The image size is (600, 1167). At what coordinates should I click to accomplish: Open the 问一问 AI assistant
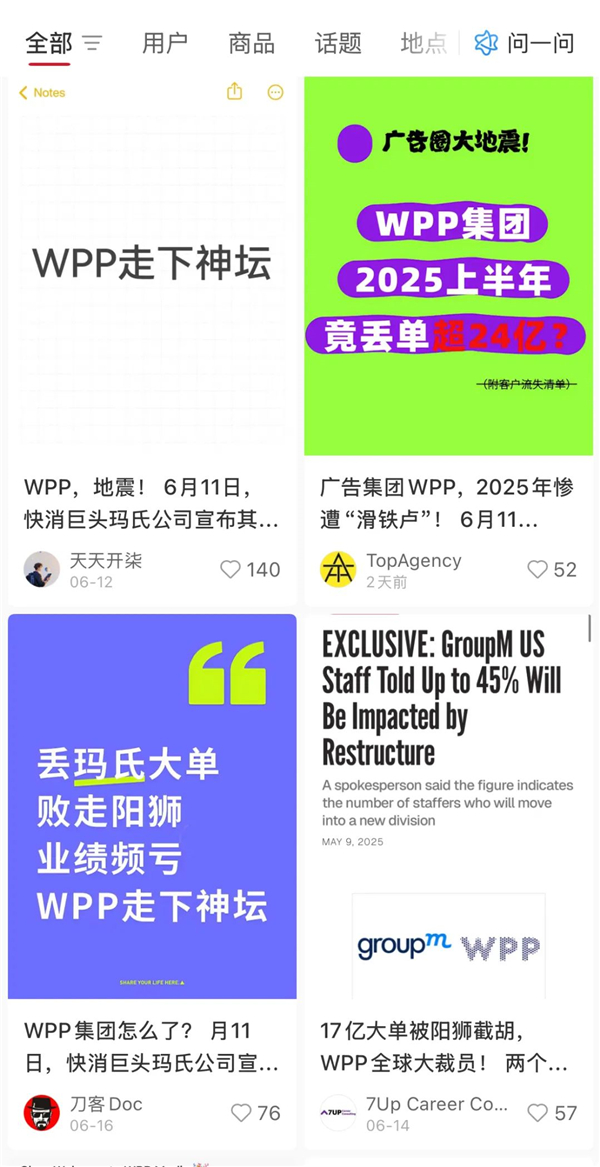(525, 43)
